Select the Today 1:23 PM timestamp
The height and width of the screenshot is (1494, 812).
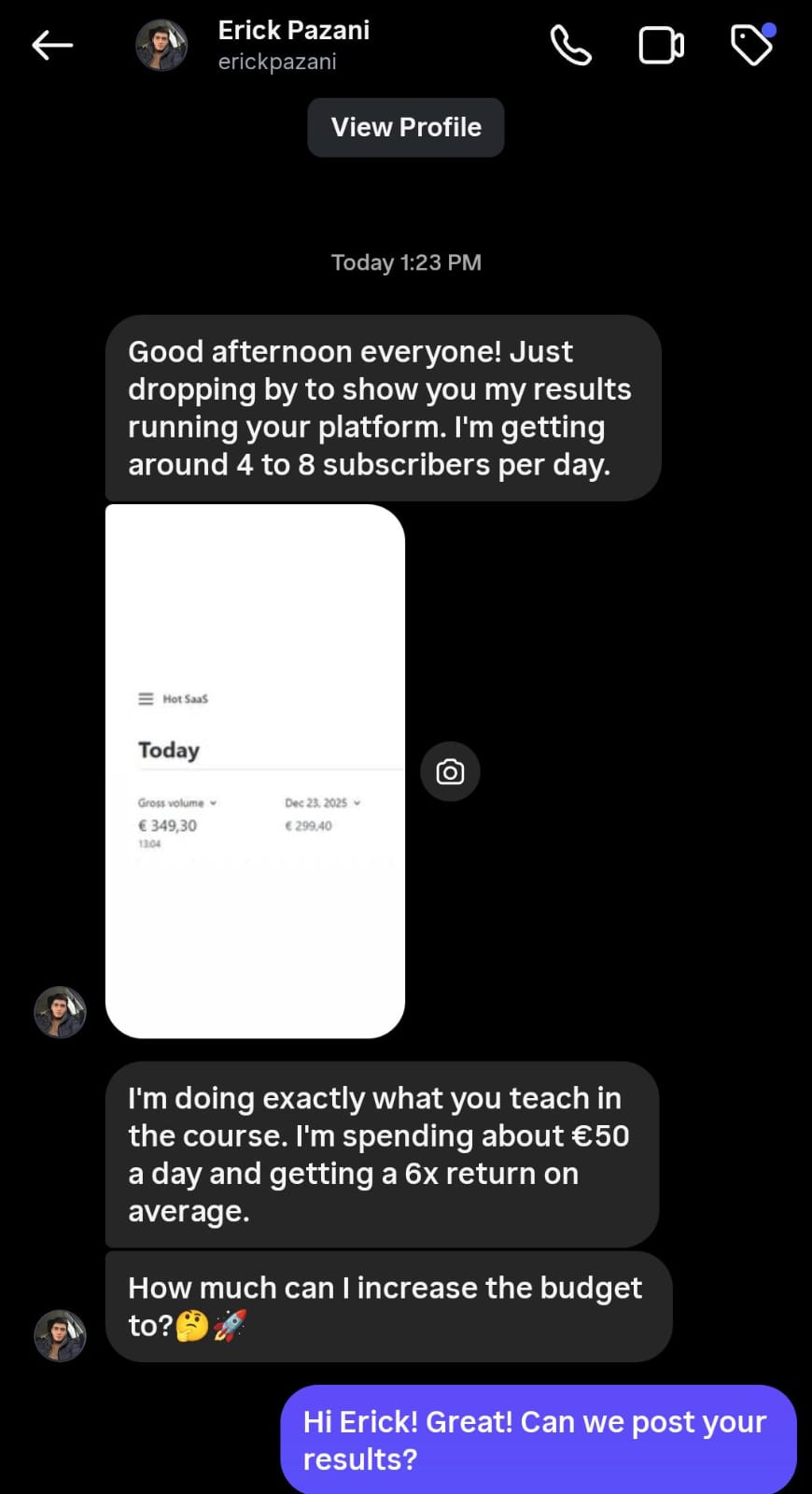[405, 261]
